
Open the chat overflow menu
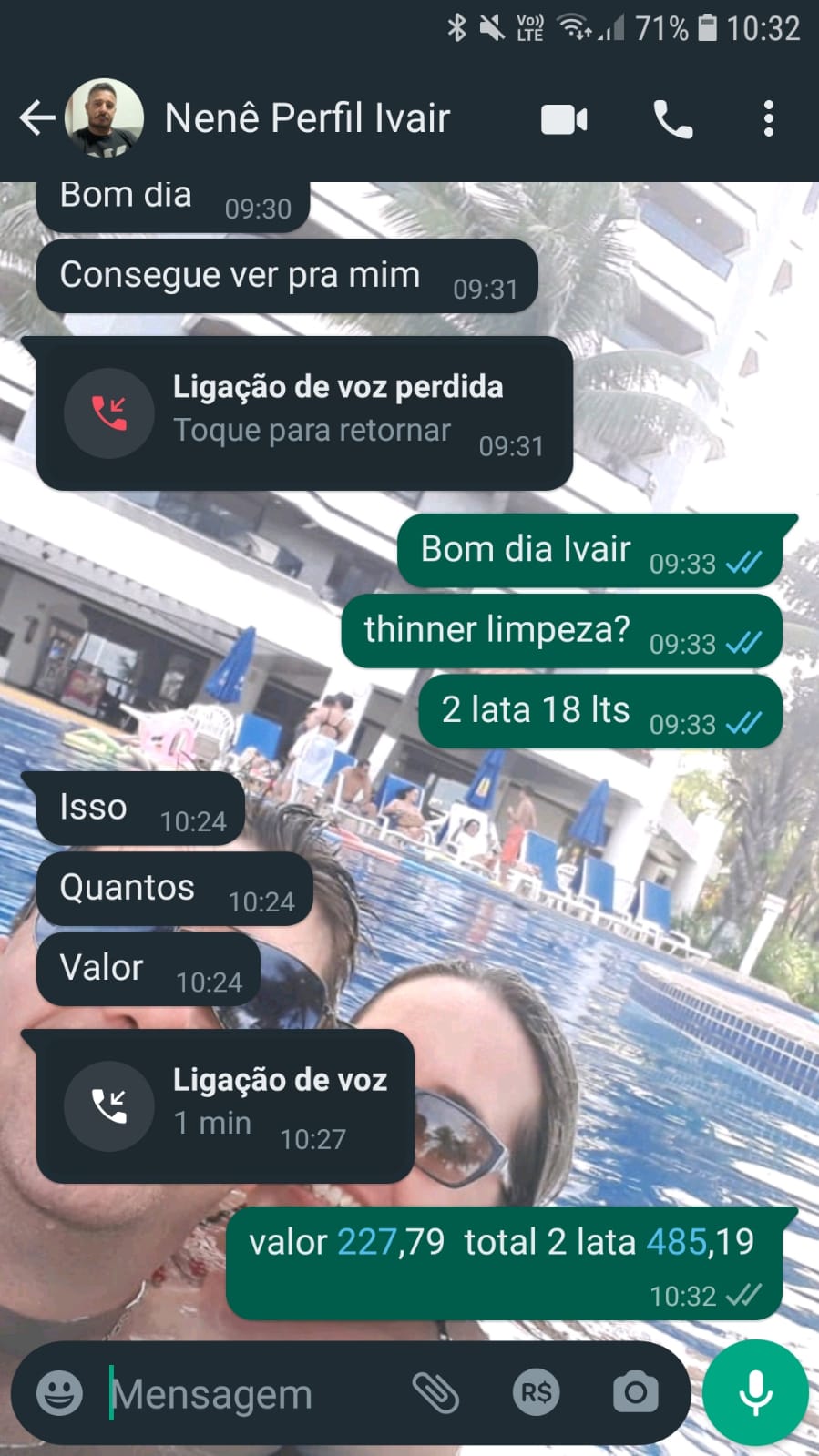[x=768, y=119]
